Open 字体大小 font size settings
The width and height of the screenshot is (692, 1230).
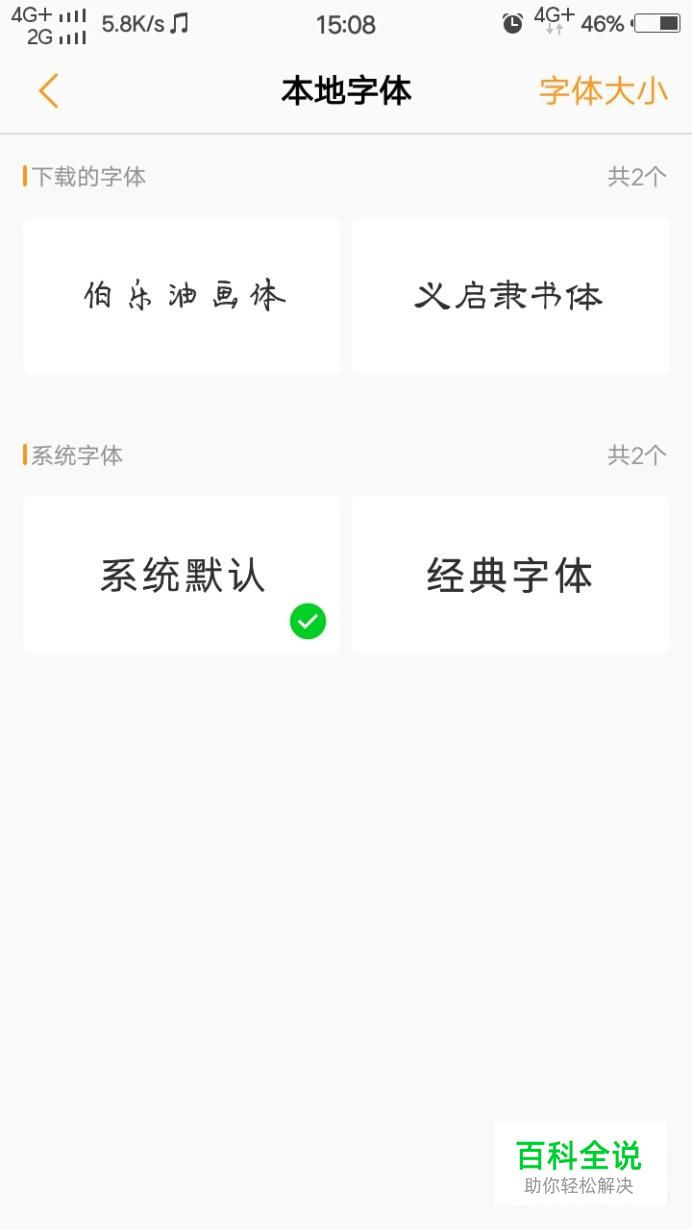click(603, 91)
